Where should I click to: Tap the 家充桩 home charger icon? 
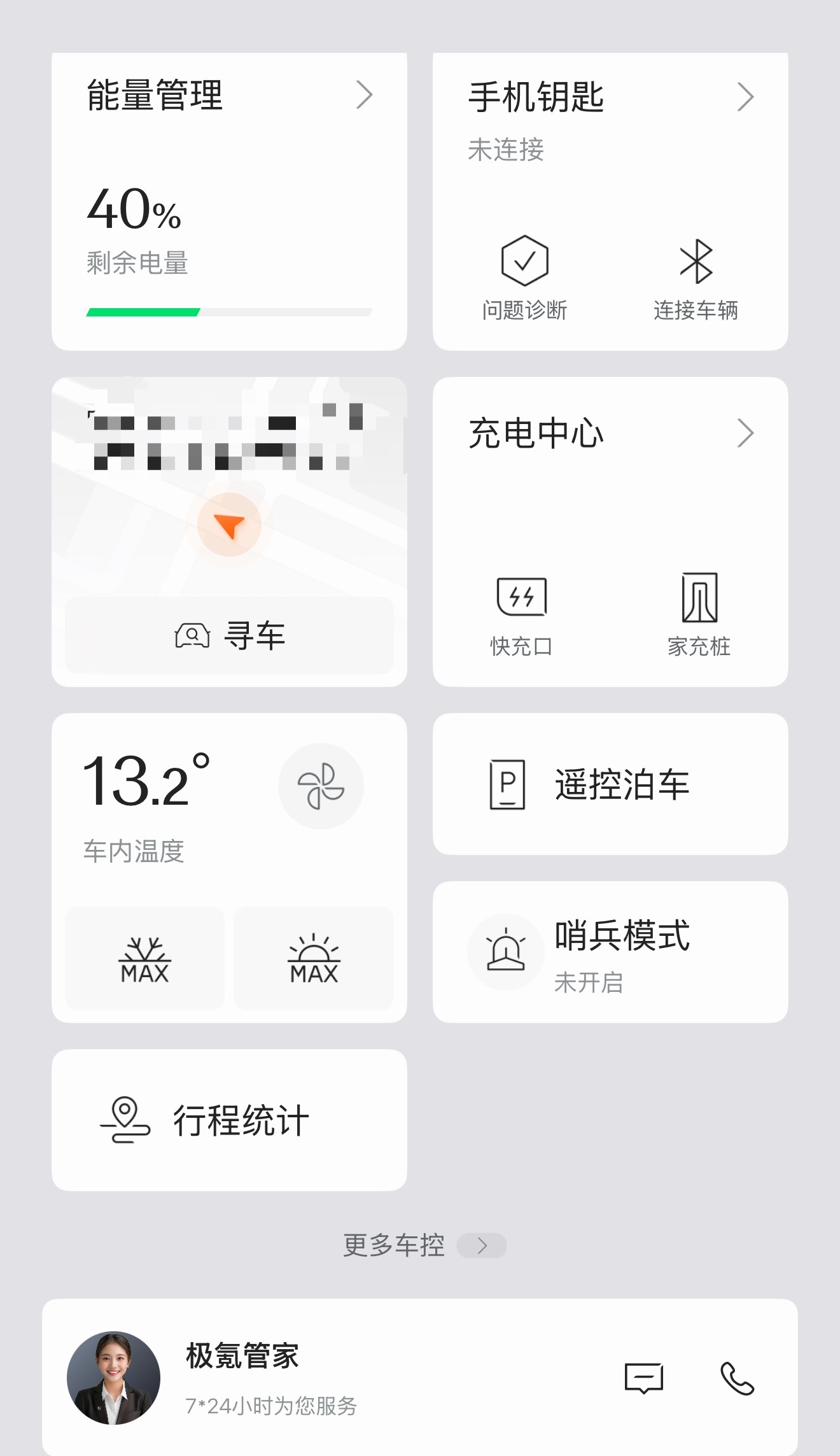698,597
